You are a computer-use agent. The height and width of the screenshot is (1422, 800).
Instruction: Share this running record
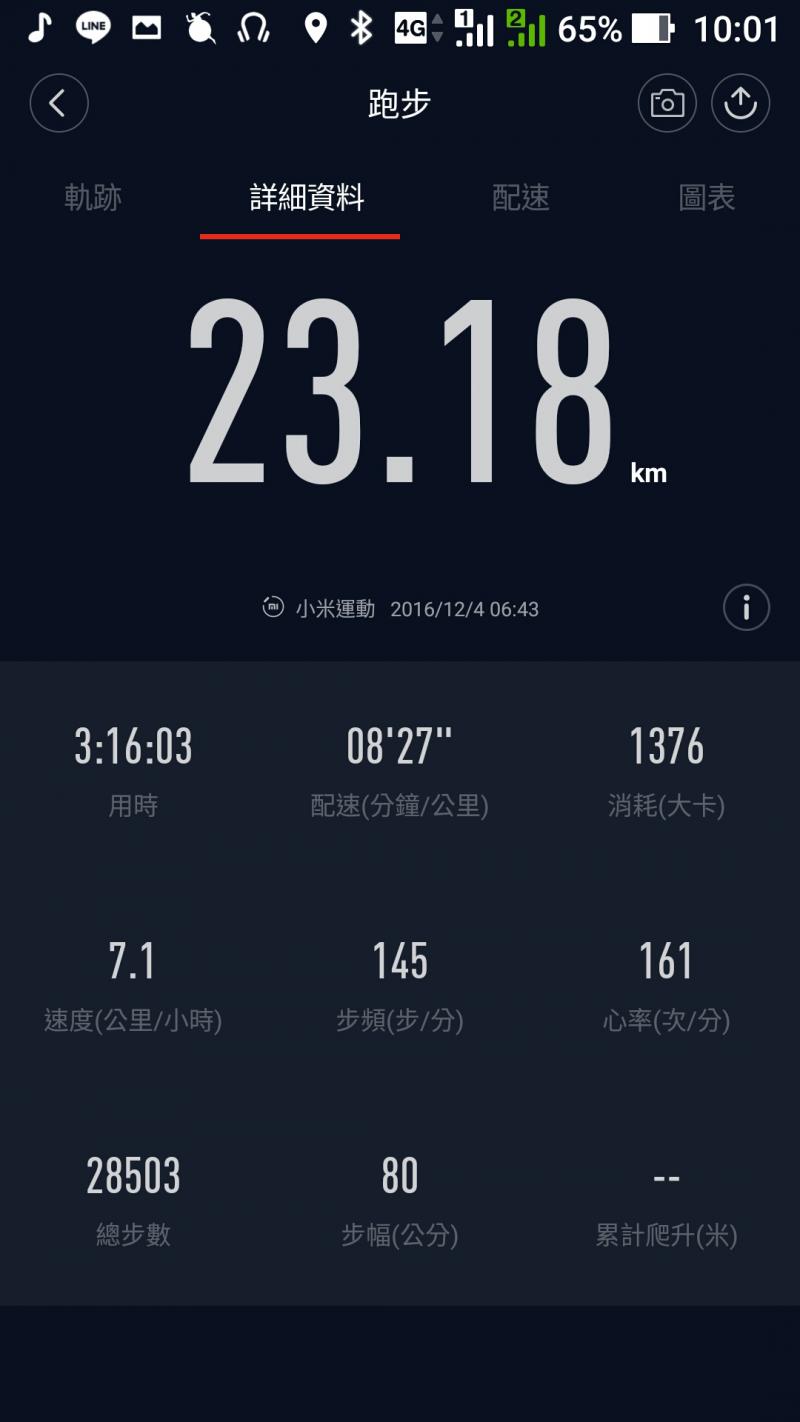(x=740, y=103)
